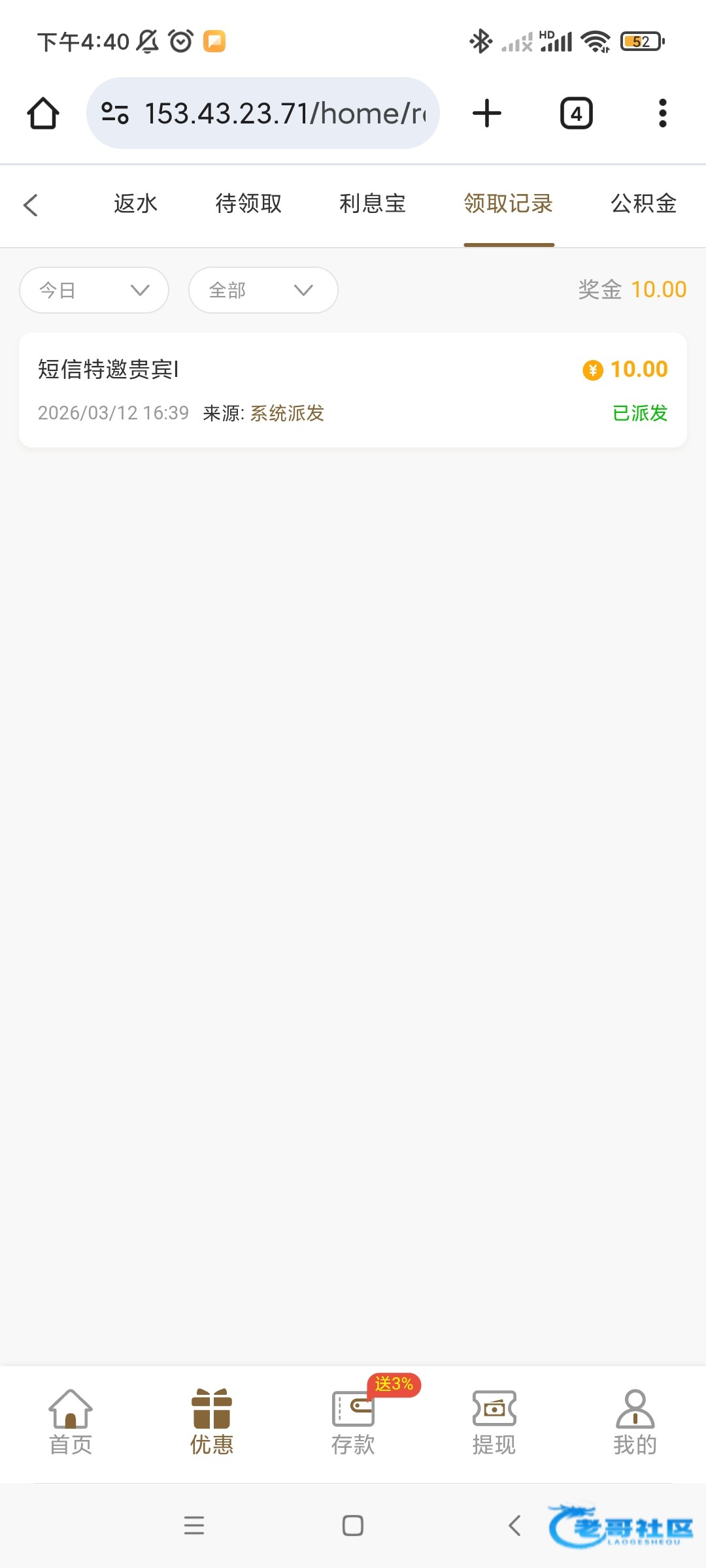
Task: Open the 利息宝 tab
Action: pos(372,204)
